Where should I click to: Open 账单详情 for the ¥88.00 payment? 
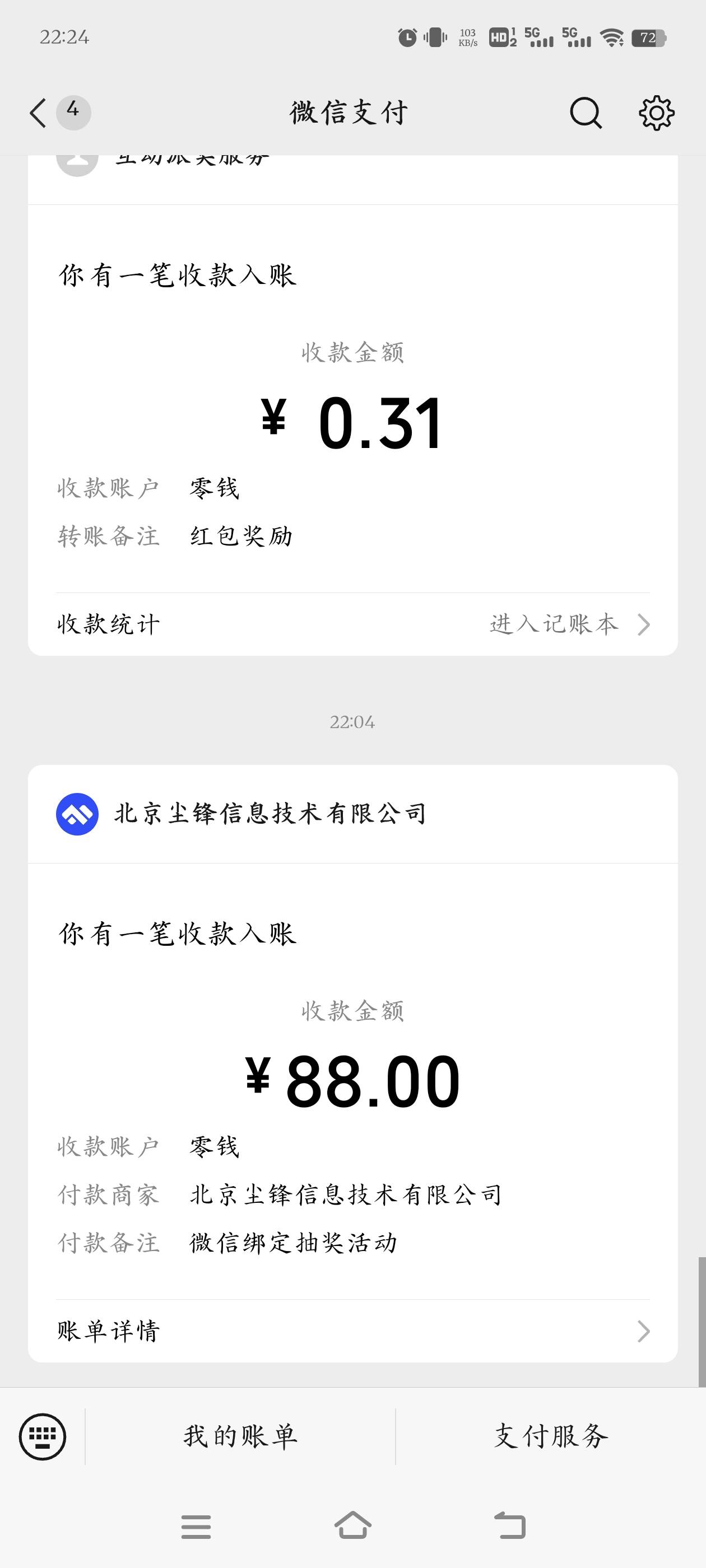(x=352, y=1331)
